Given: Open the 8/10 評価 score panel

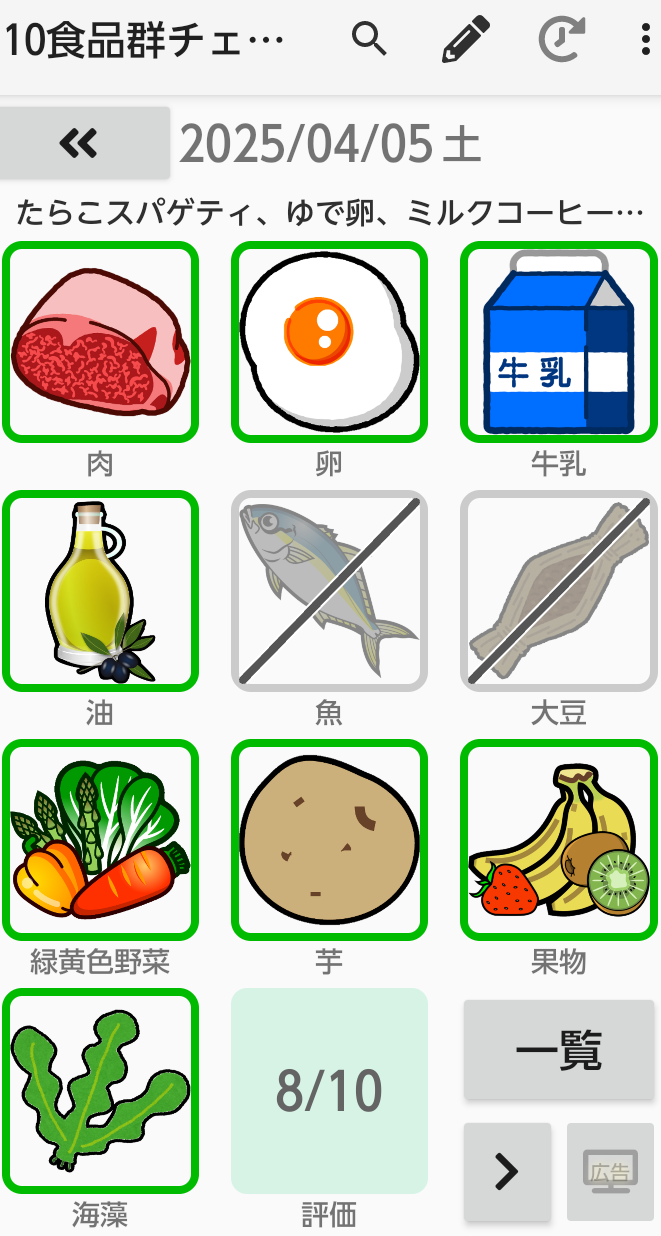Looking at the screenshot, I should tap(329, 1090).
